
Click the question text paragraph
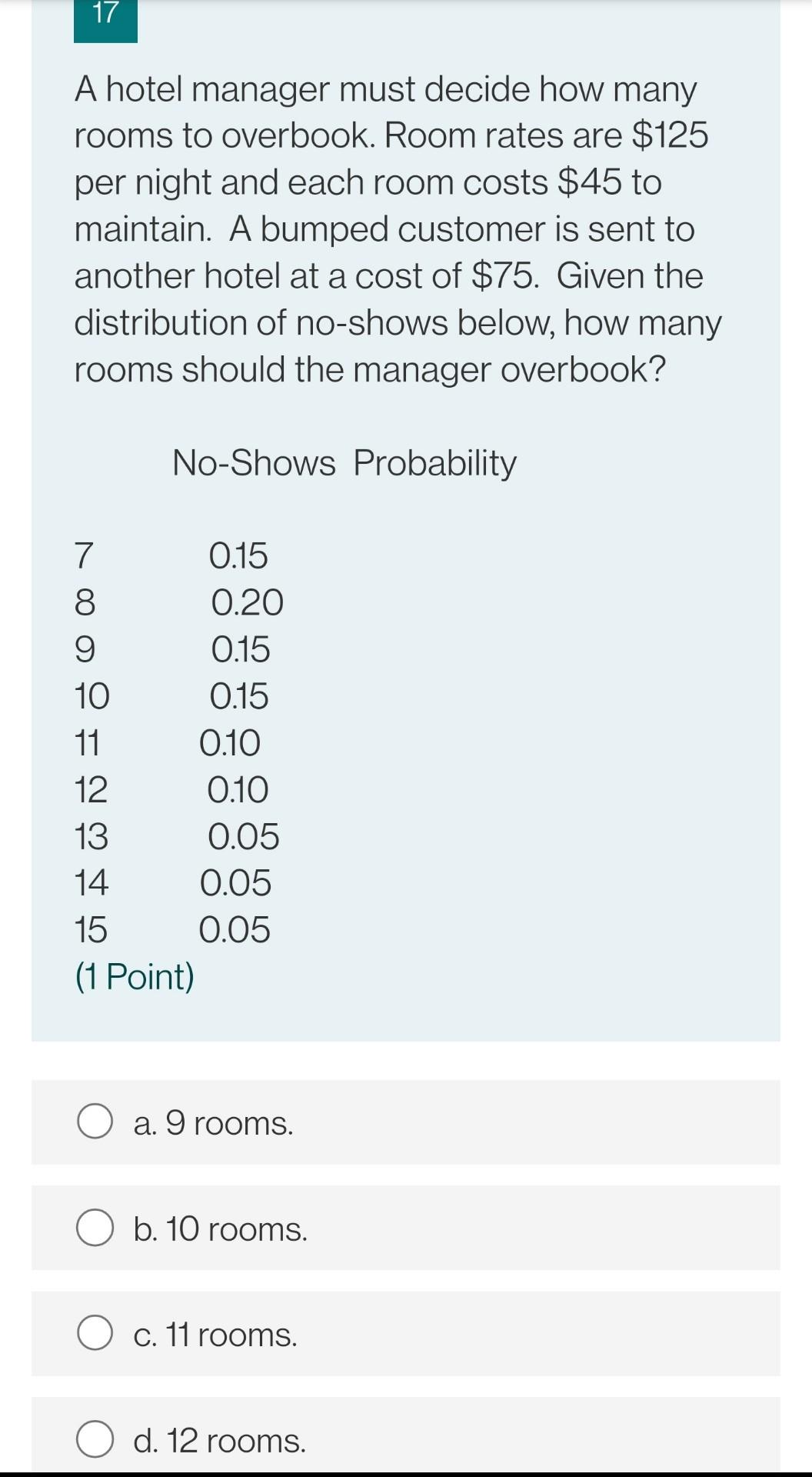point(400,228)
